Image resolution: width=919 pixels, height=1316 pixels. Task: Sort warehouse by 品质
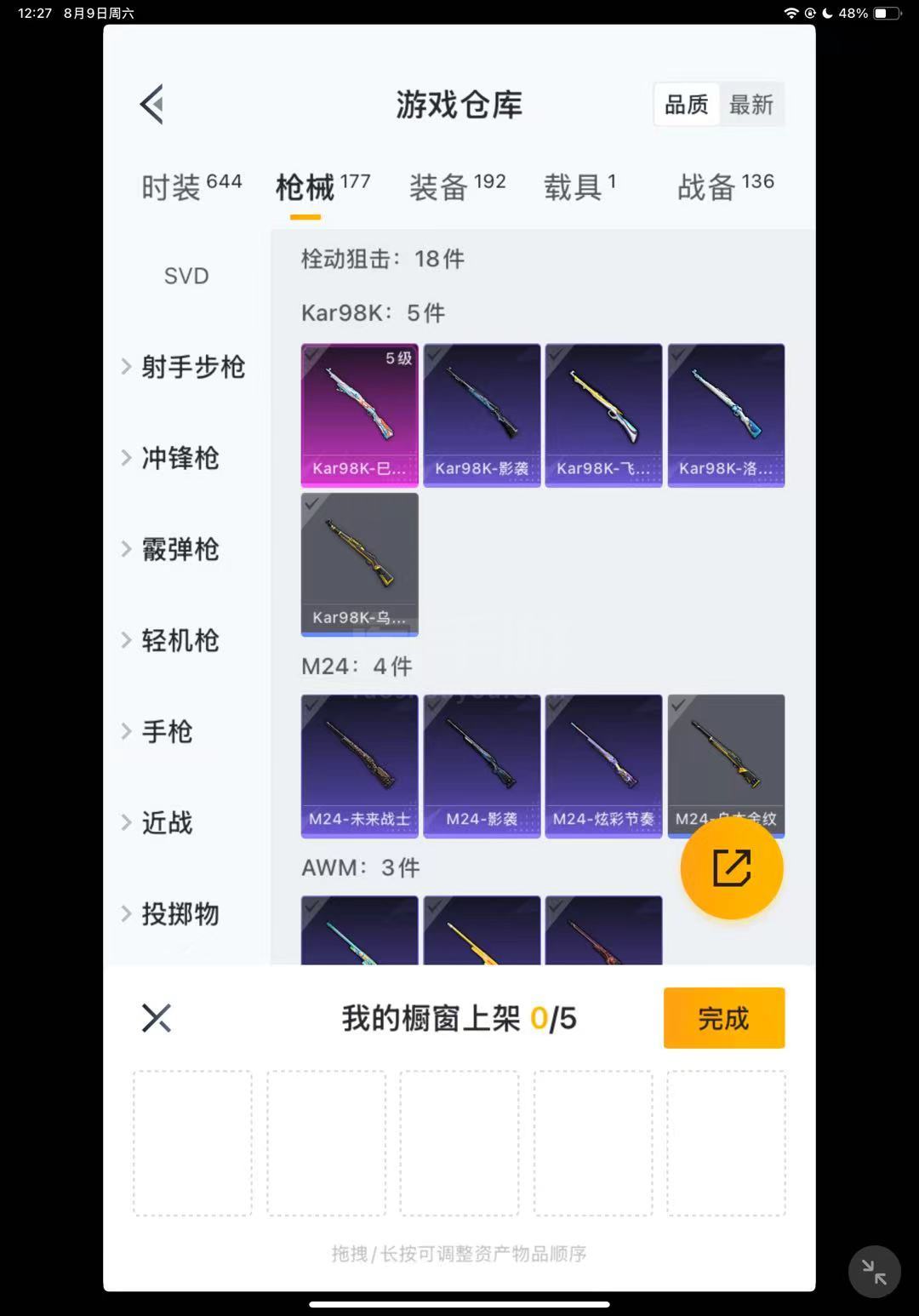(x=686, y=105)
